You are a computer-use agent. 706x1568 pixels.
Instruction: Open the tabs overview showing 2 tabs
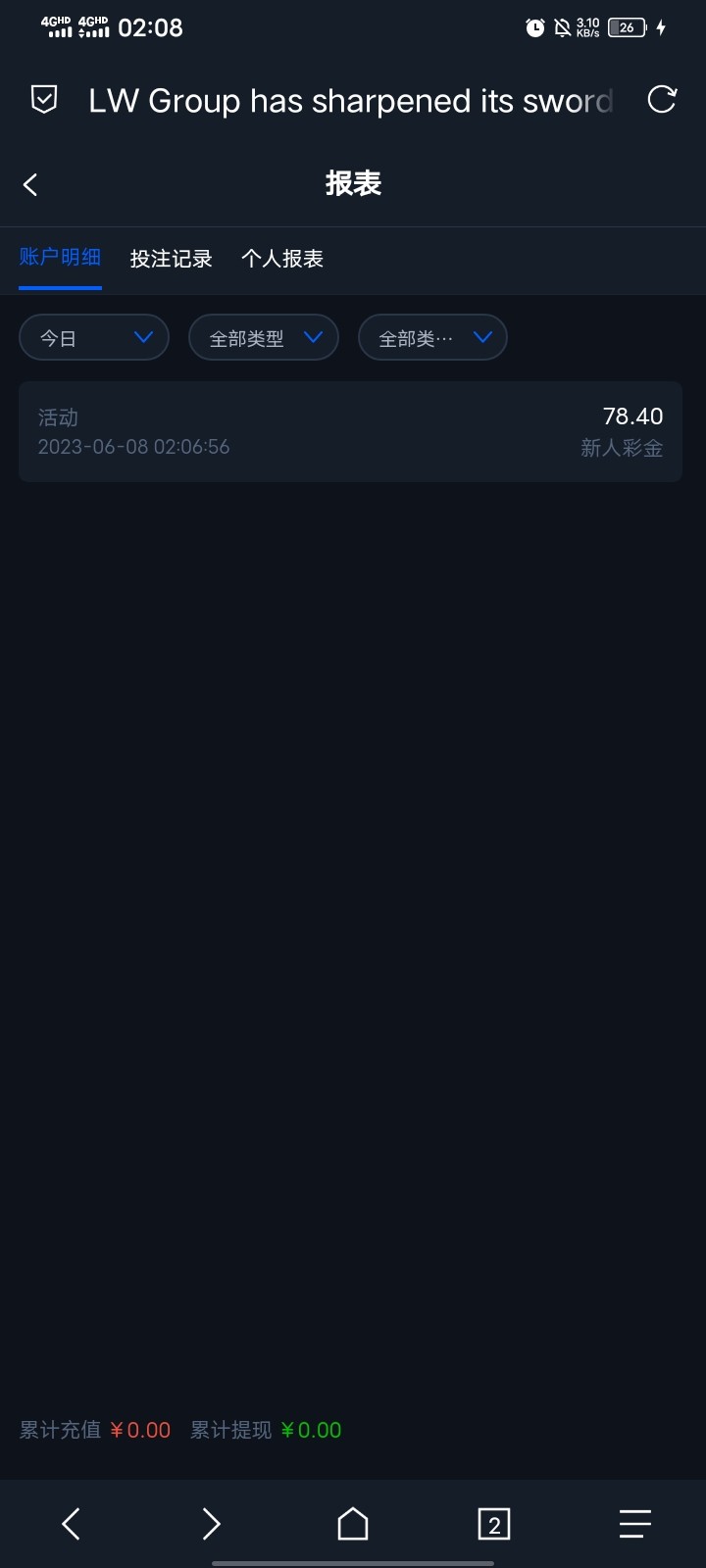[x=493, y=1524]
